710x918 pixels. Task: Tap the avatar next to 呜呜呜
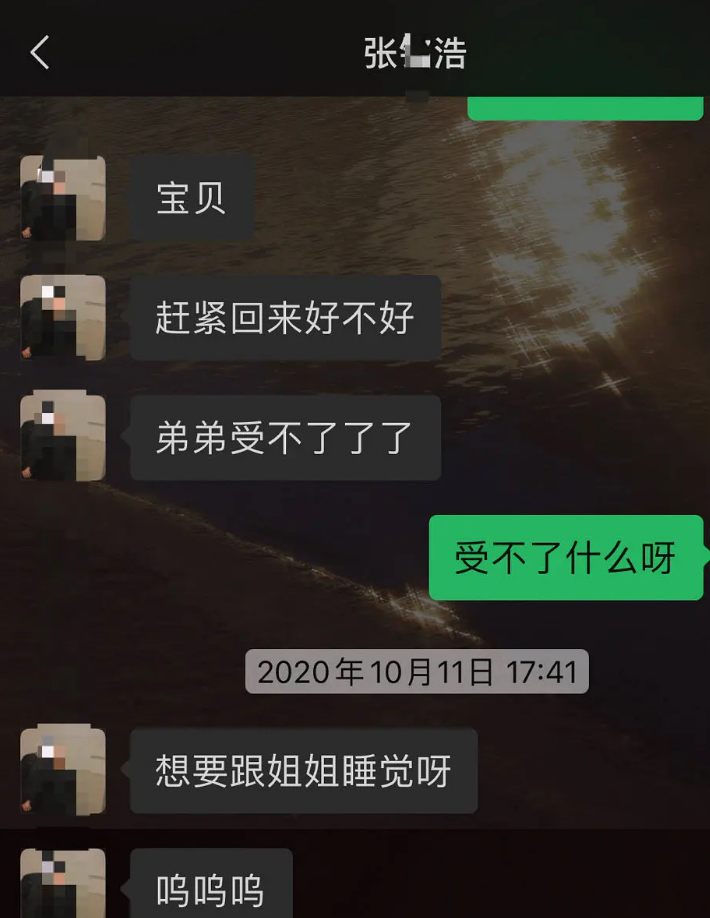(x=63, y=884)
